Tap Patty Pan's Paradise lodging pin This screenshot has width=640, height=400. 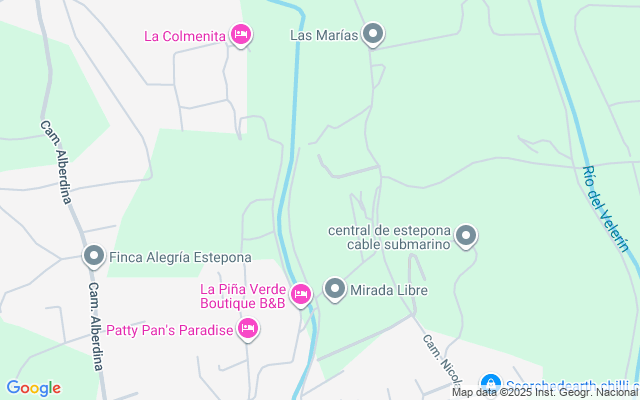[x=248, y=329]
